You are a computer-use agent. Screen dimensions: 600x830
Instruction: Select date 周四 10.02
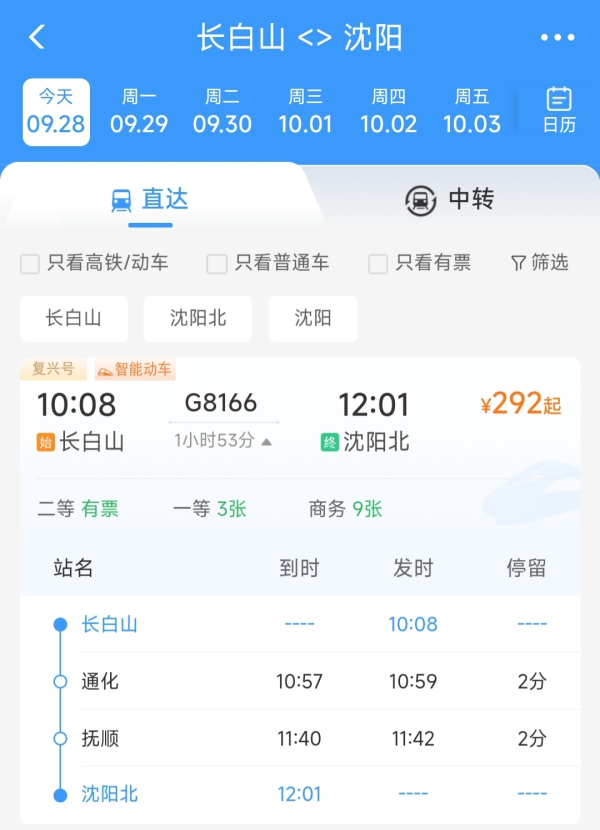pos(388,112)
